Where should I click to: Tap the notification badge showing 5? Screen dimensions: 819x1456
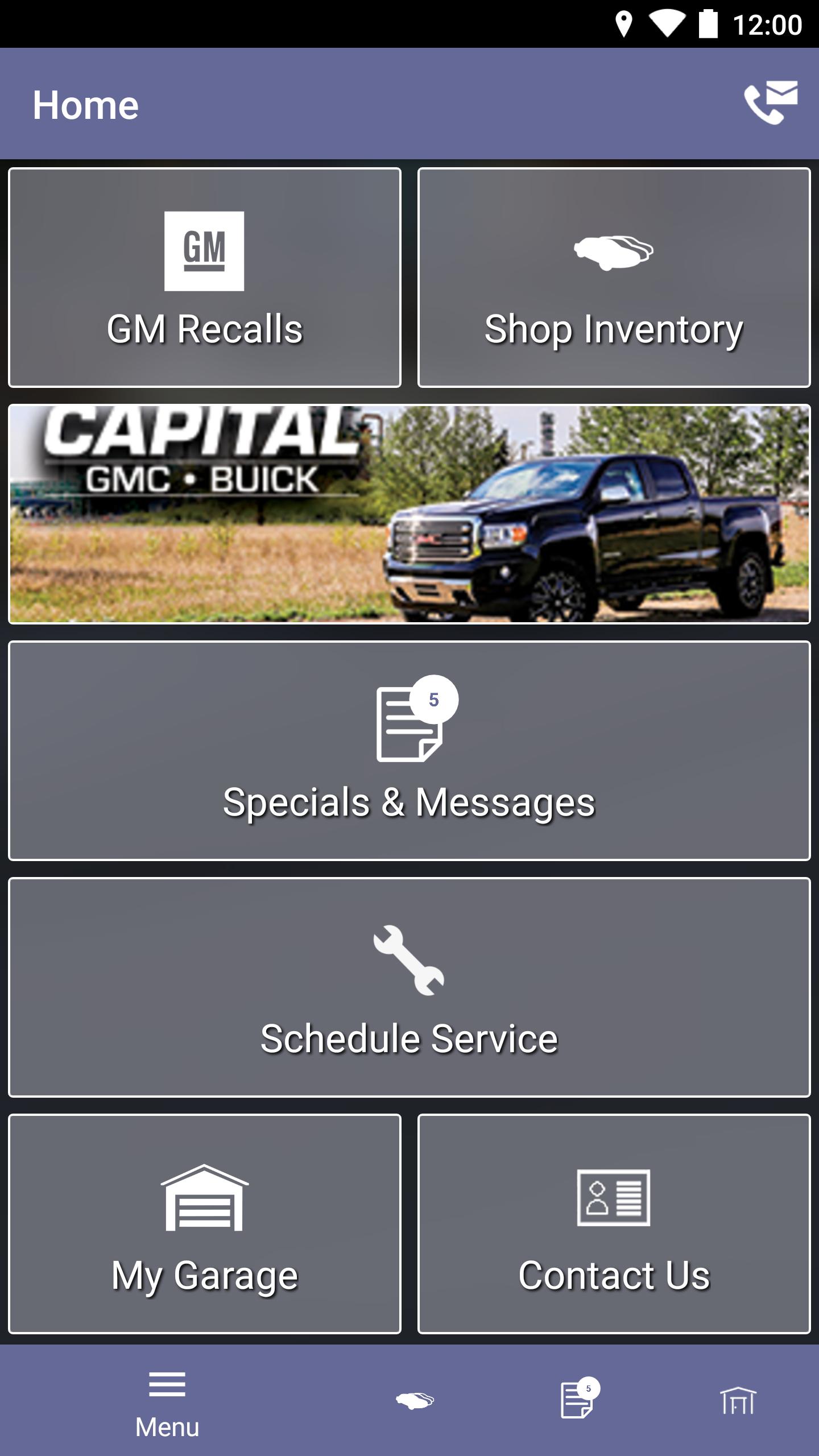(435, 702)
